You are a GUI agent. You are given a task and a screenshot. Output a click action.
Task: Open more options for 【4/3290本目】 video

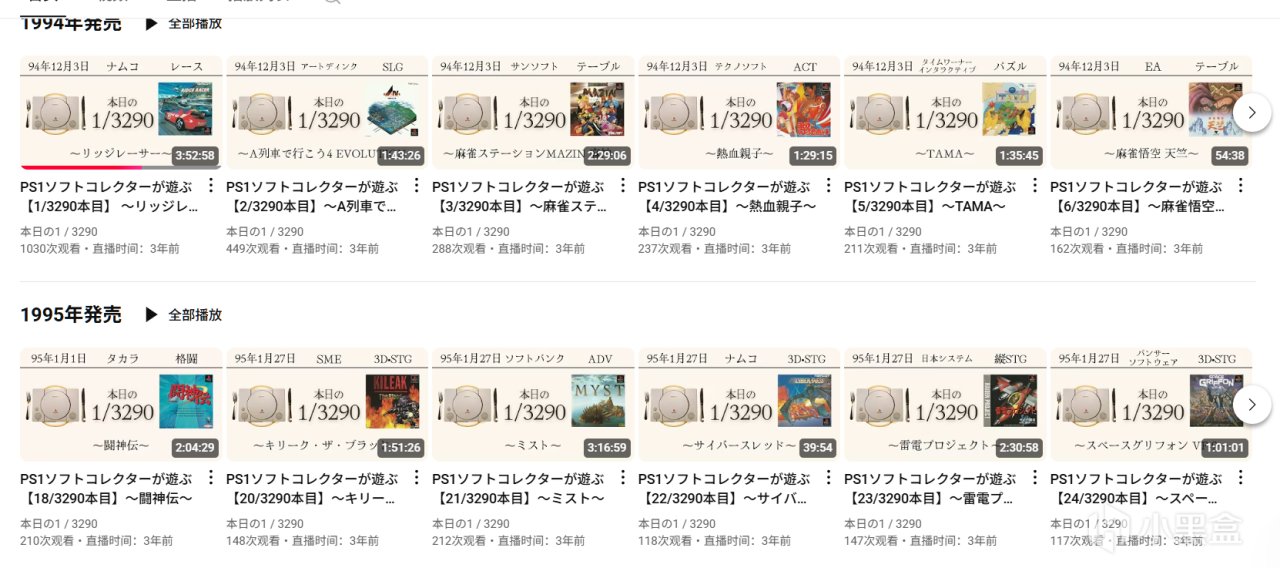click(829, 186)
